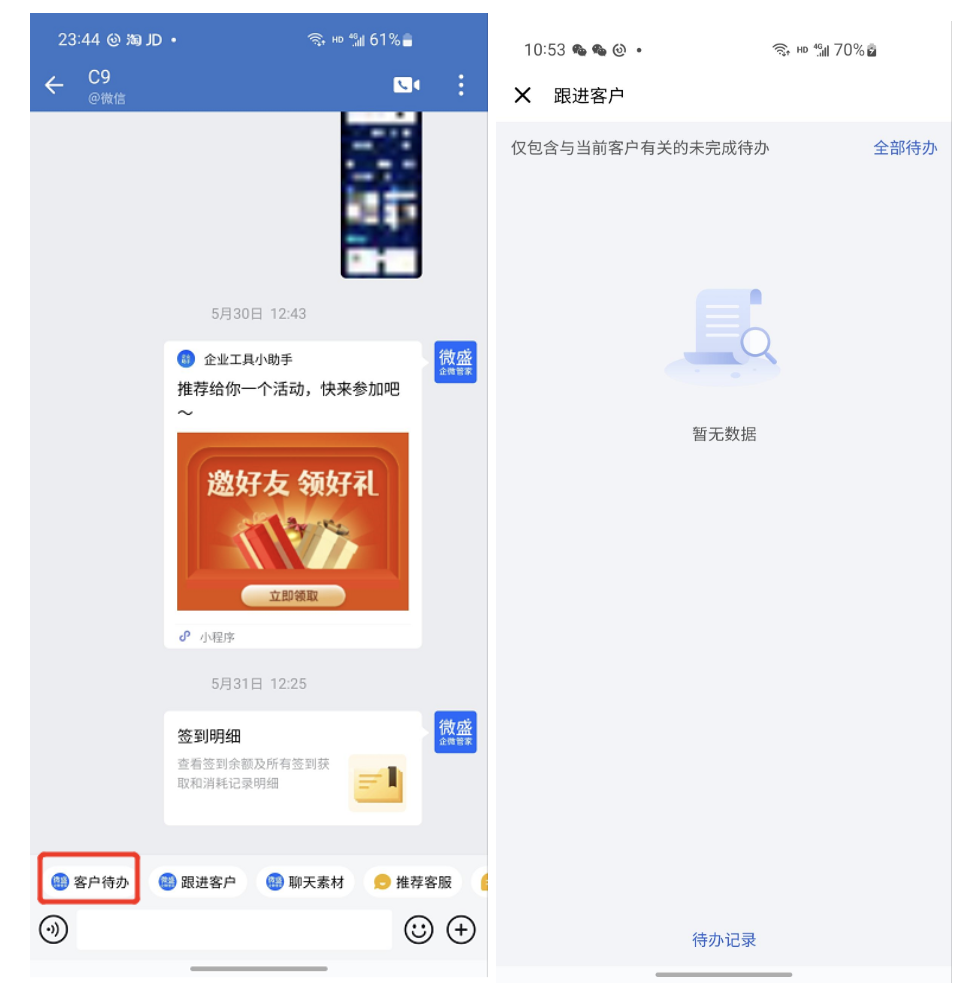Select the 推荐客服 chip

coord(413,882)
